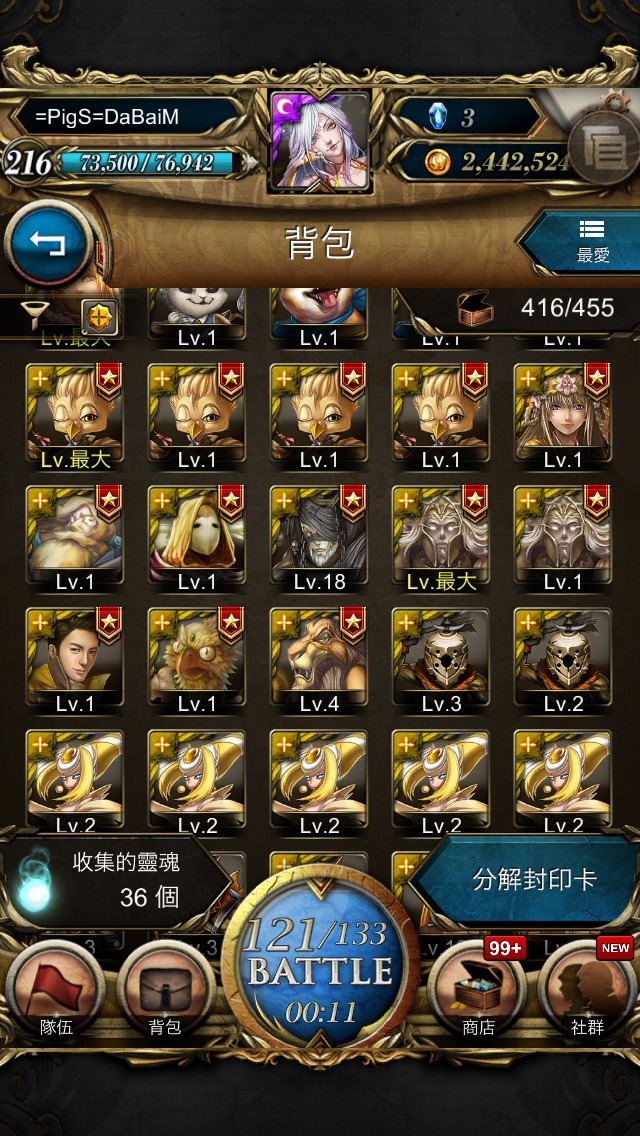Tap the player avatar portrait
Screen dimensions: 640x1136
pos(320,141)
